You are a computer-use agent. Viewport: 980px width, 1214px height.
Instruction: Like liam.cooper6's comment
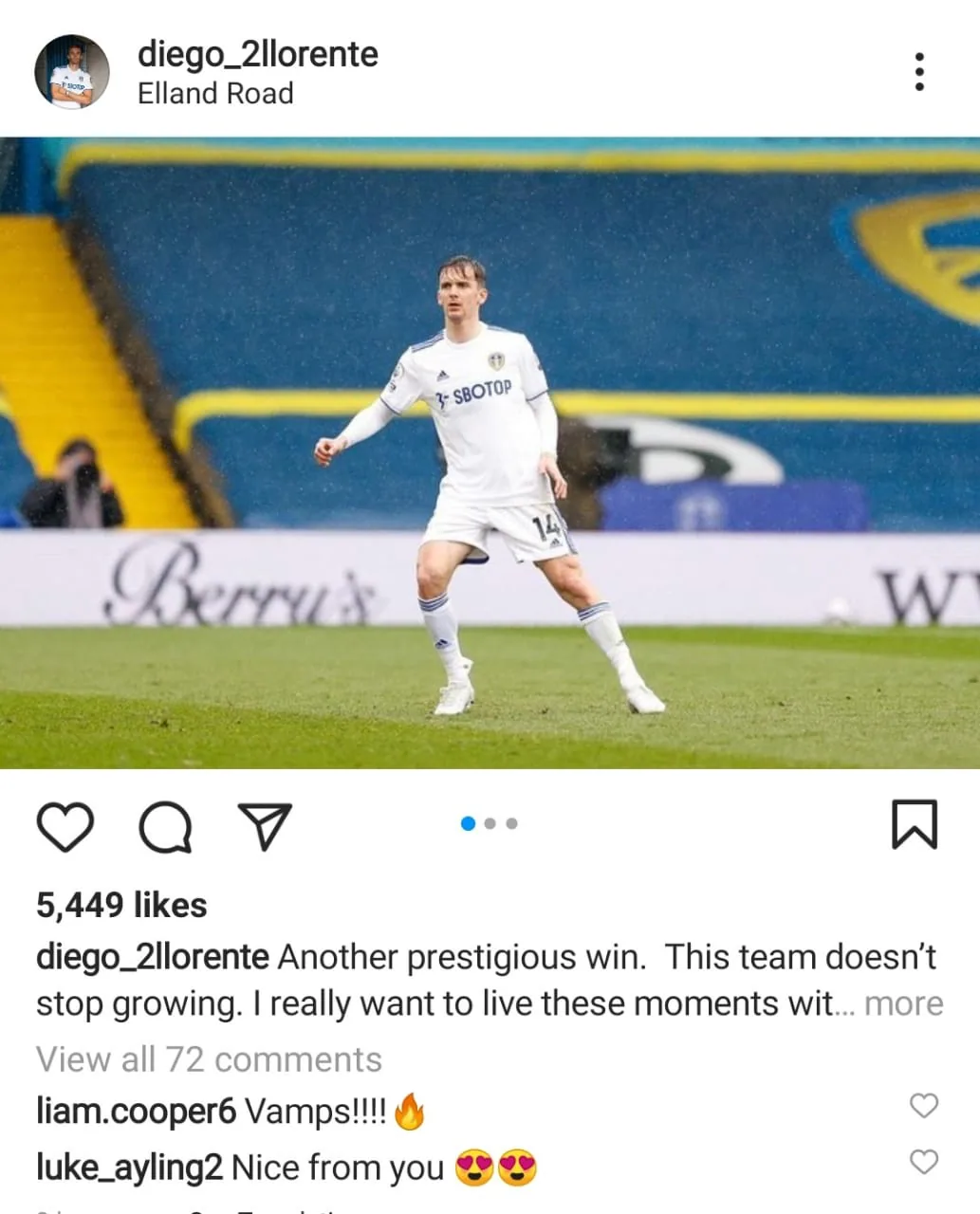923,1106
